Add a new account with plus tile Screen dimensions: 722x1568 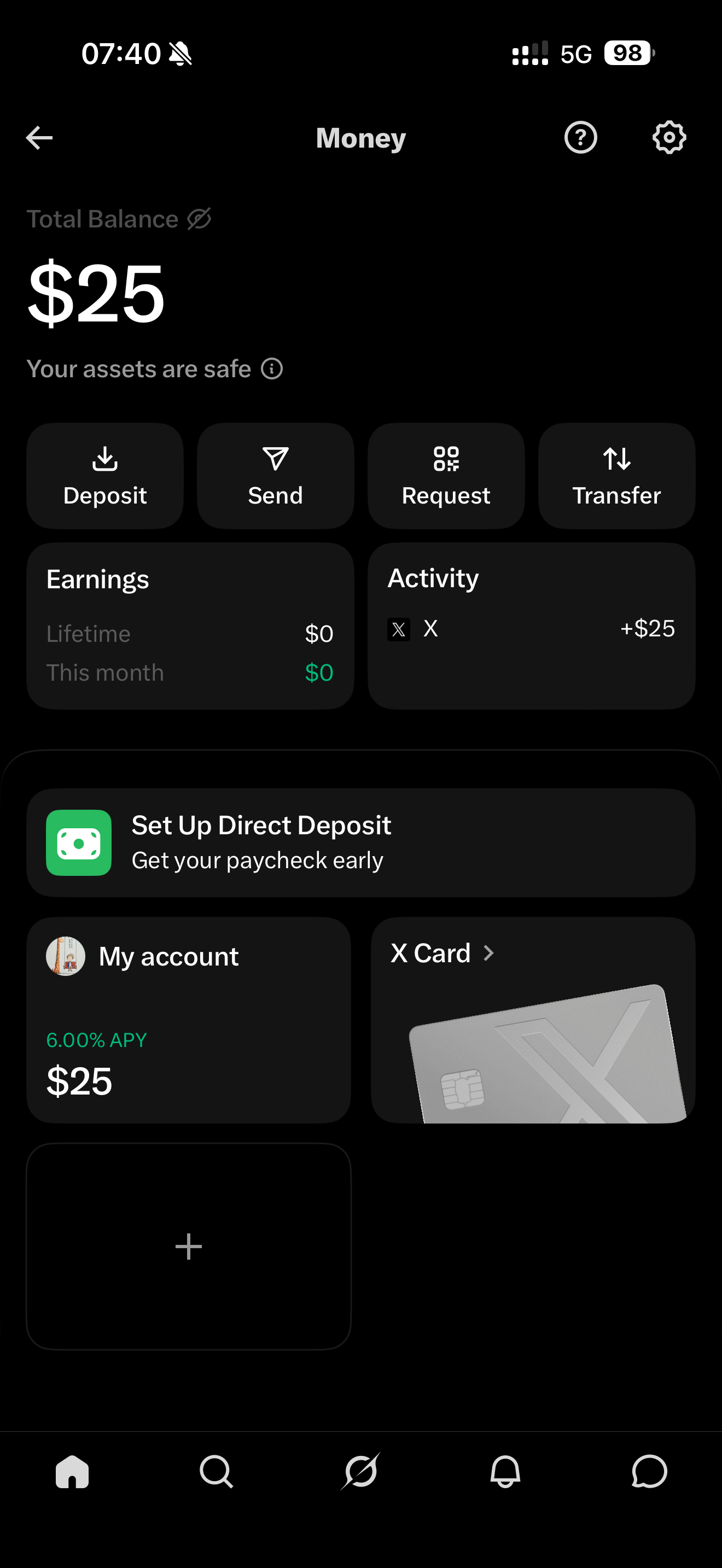[x=189, y=1246]
